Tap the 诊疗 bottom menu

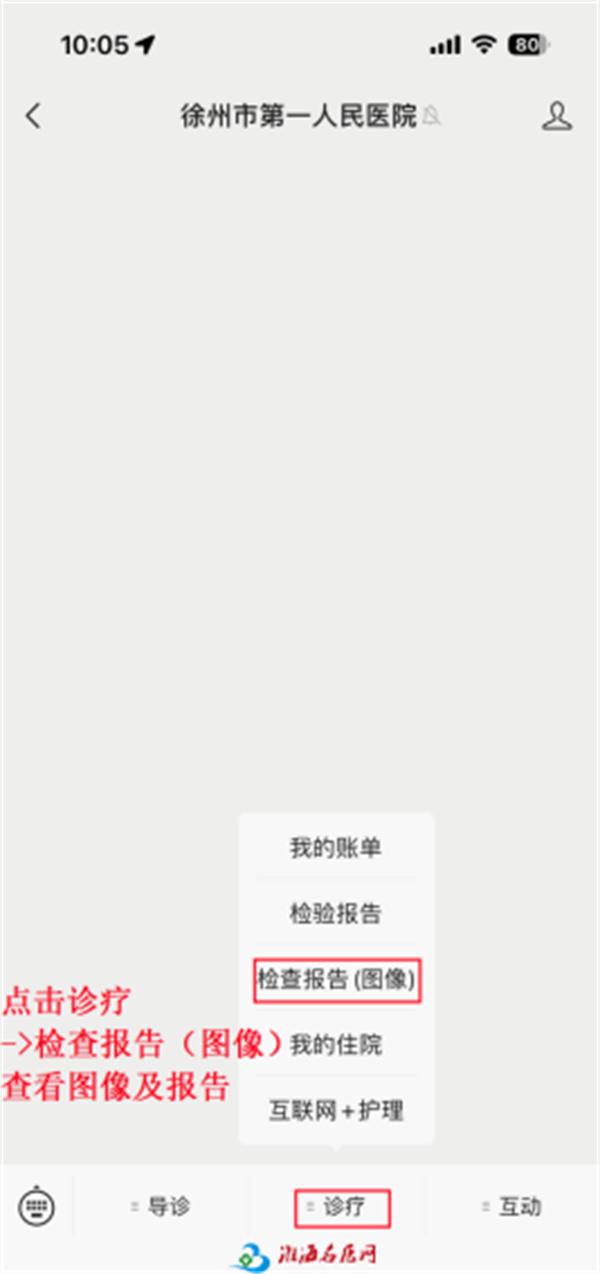(x=342, y=1207)
